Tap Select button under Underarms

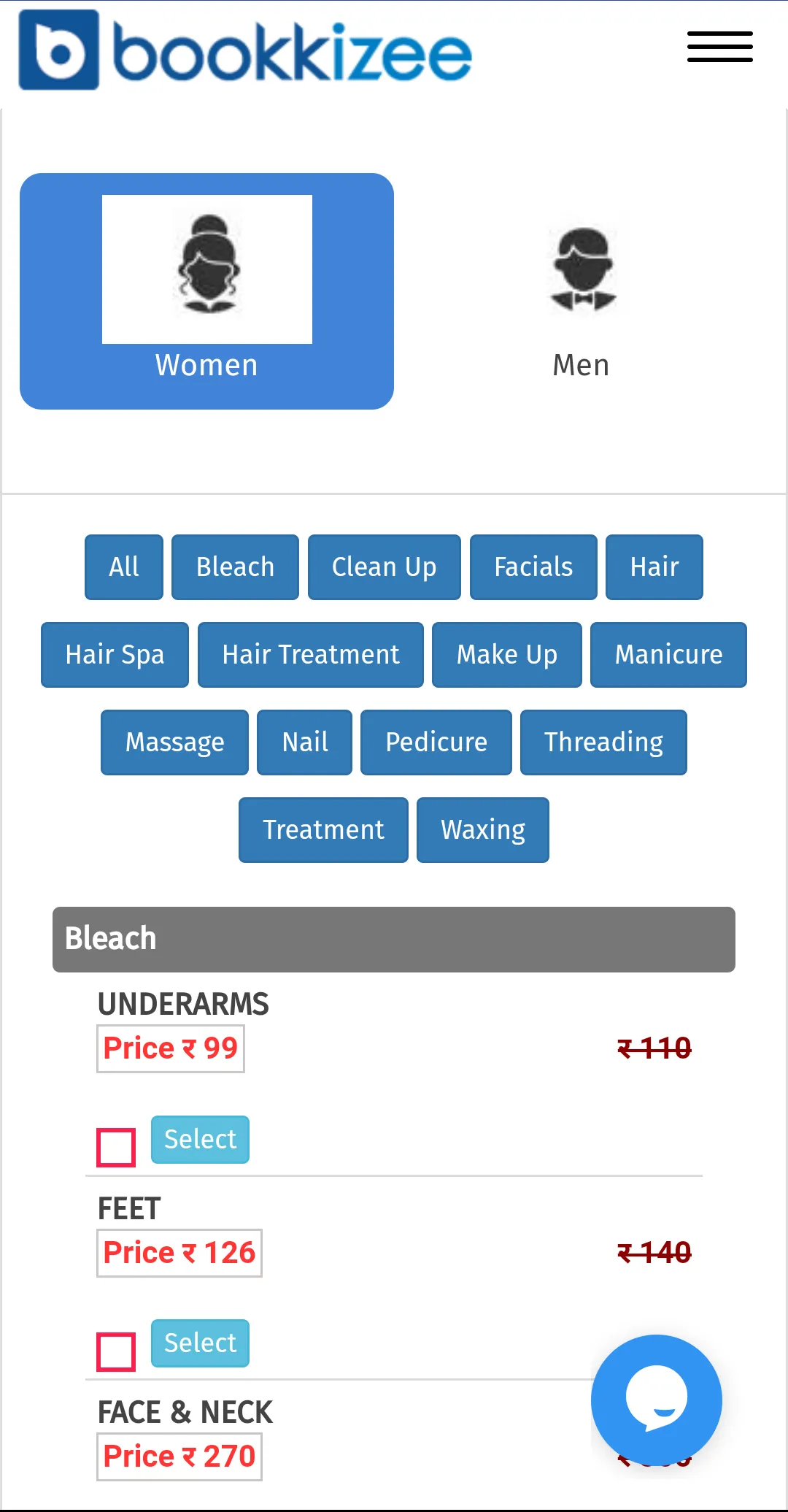pyautogui.click(x=200, y=1140)
